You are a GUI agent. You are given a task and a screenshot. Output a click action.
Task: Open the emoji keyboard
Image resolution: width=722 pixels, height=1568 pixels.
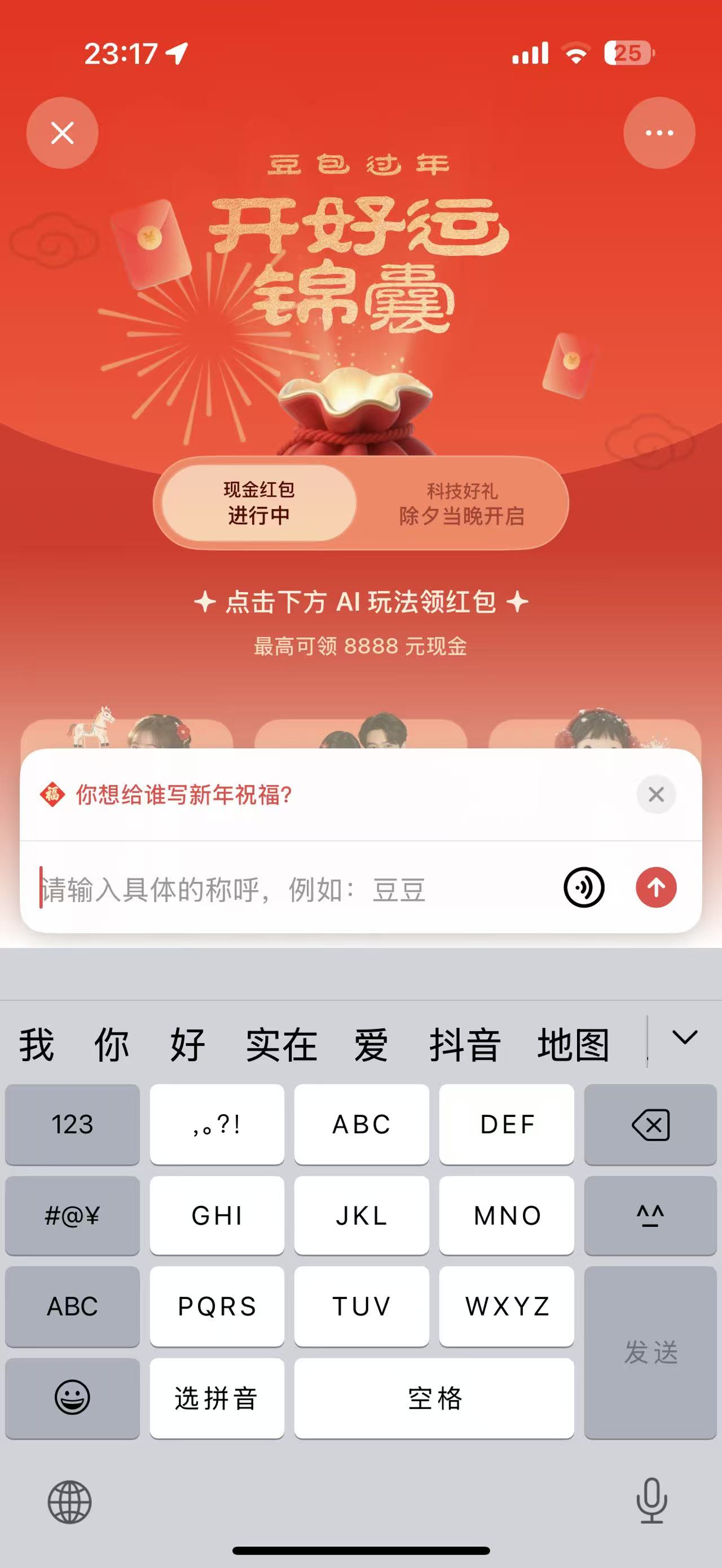pyautogui.click(x=72, y=1398)
